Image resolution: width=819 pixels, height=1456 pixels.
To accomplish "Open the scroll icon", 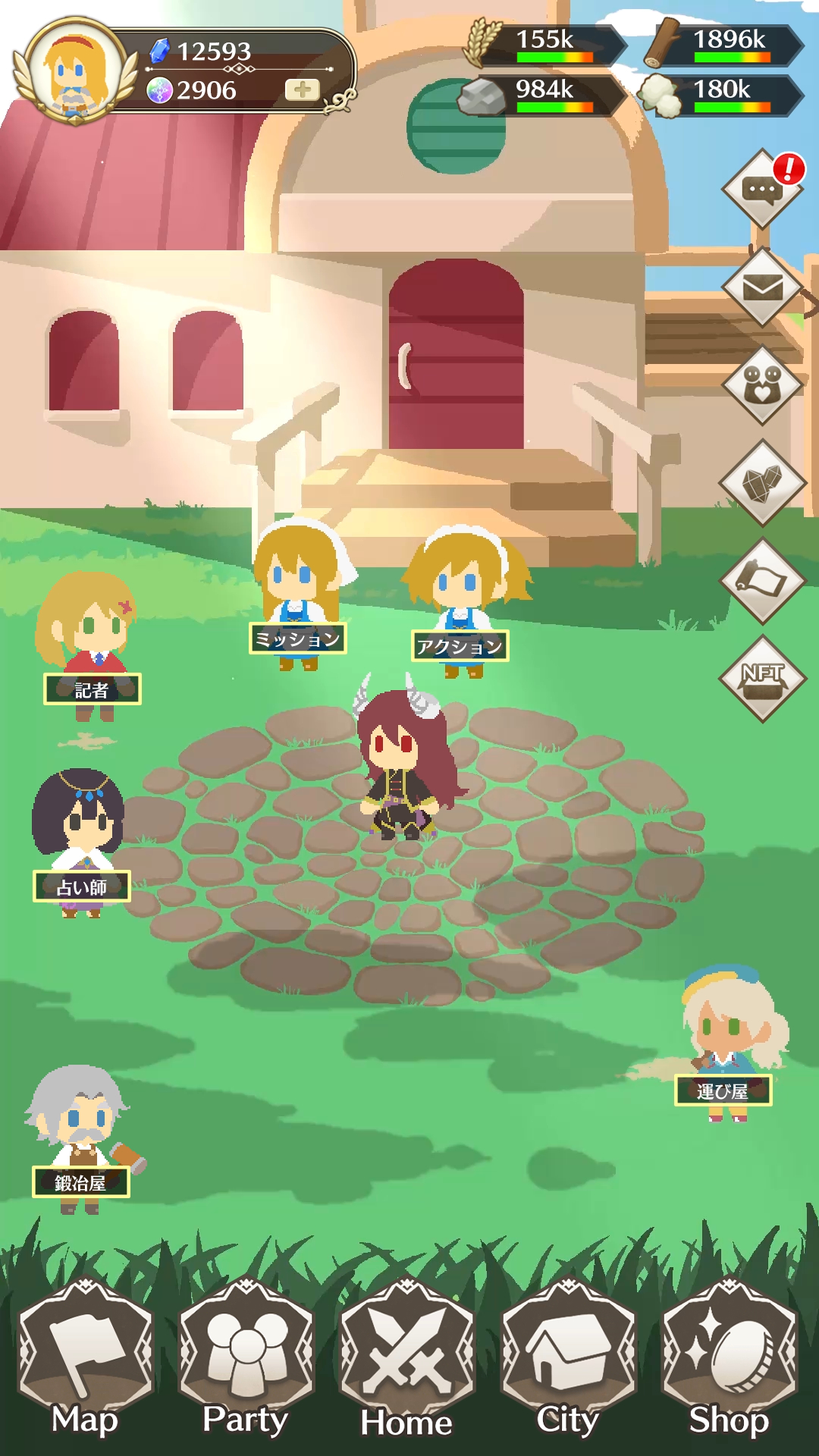I will coord(763,581).
